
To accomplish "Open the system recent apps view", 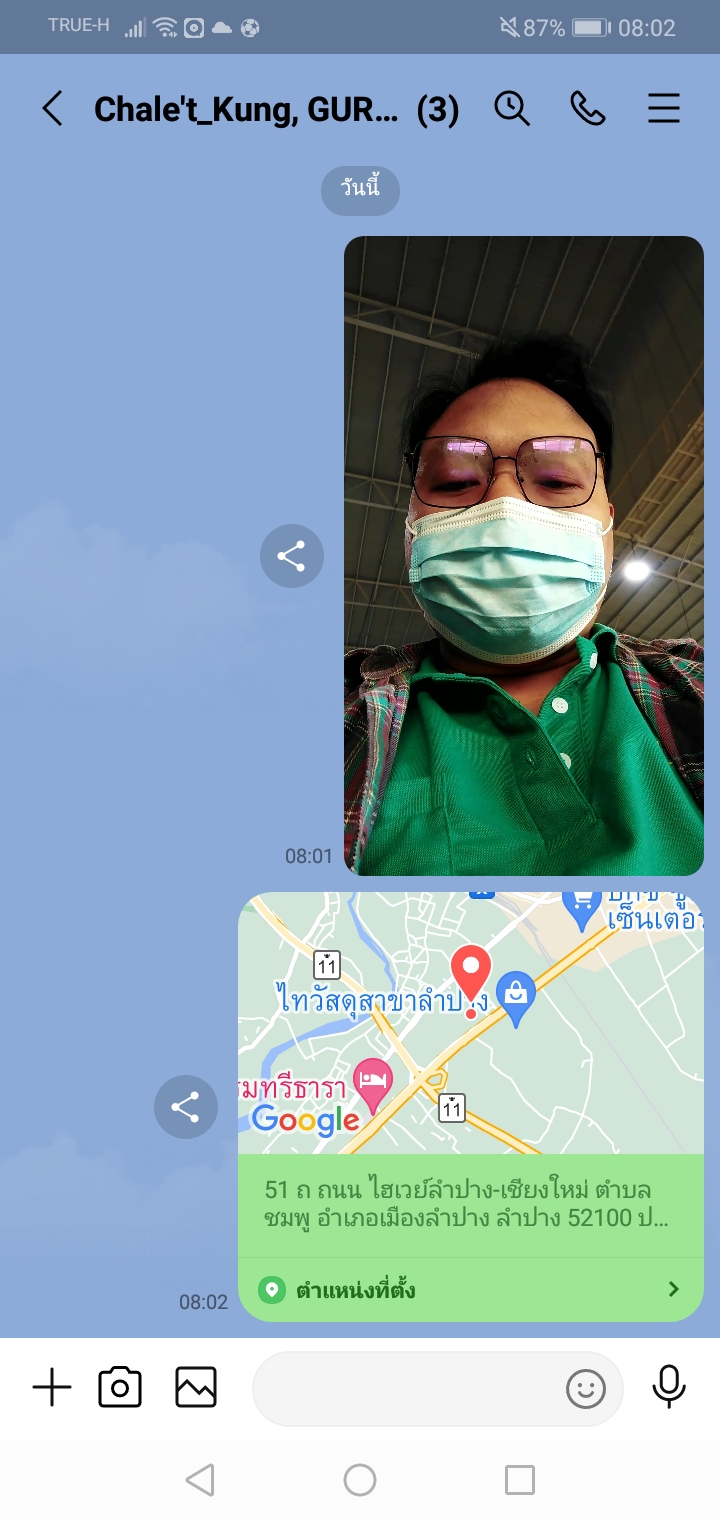I will pos(520,1480).
